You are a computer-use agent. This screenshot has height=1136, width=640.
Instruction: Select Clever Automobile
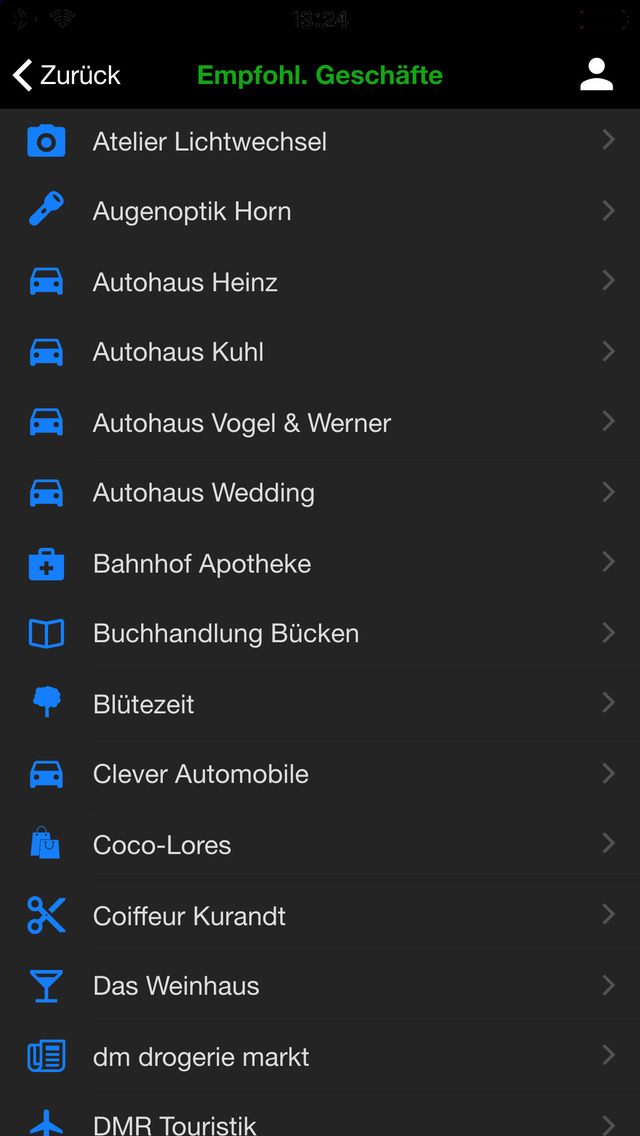pos(320,774)
